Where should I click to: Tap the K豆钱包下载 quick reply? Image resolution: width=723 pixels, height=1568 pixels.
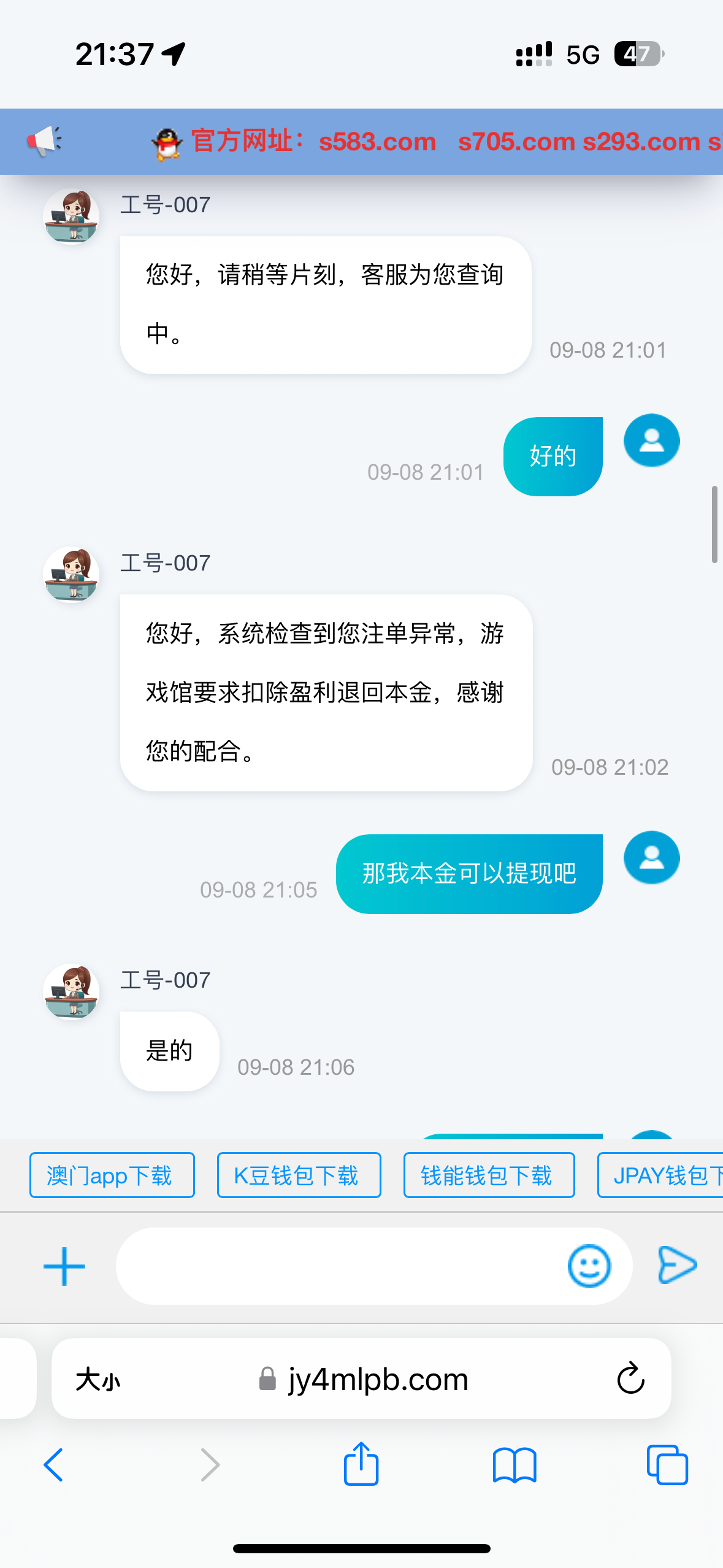(x=299, y=1175)
